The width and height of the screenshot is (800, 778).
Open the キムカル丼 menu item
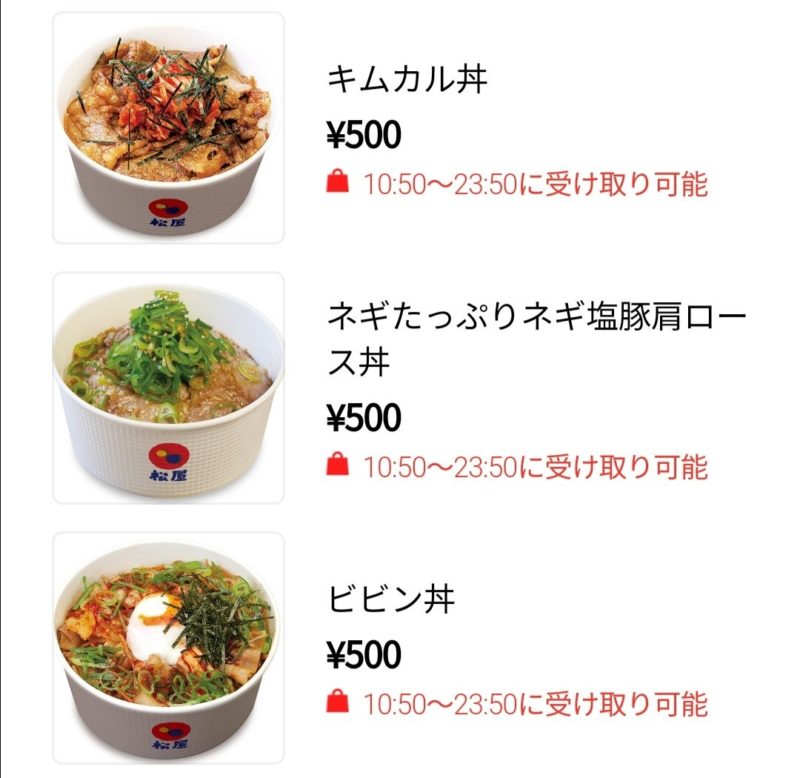[x=407, y=80]
